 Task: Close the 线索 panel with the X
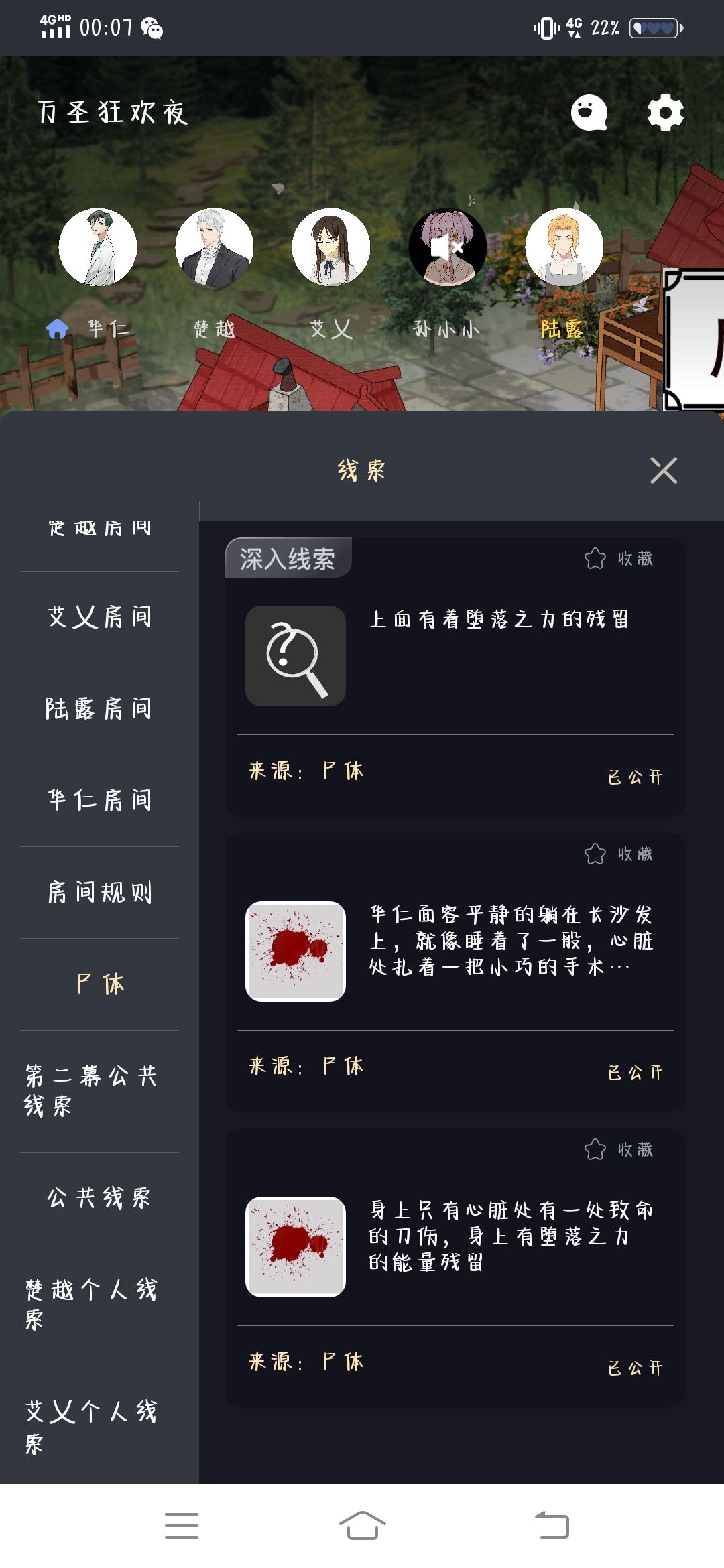664,471
